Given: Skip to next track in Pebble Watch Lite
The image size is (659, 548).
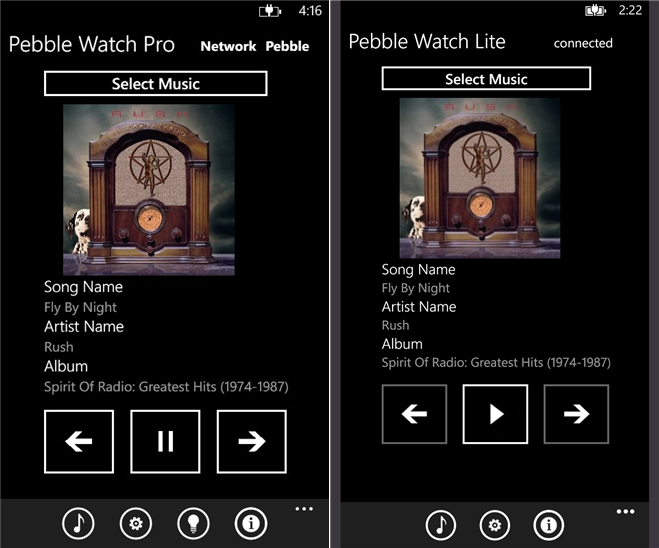Looking at the screenshot, I should click(576, 413).
